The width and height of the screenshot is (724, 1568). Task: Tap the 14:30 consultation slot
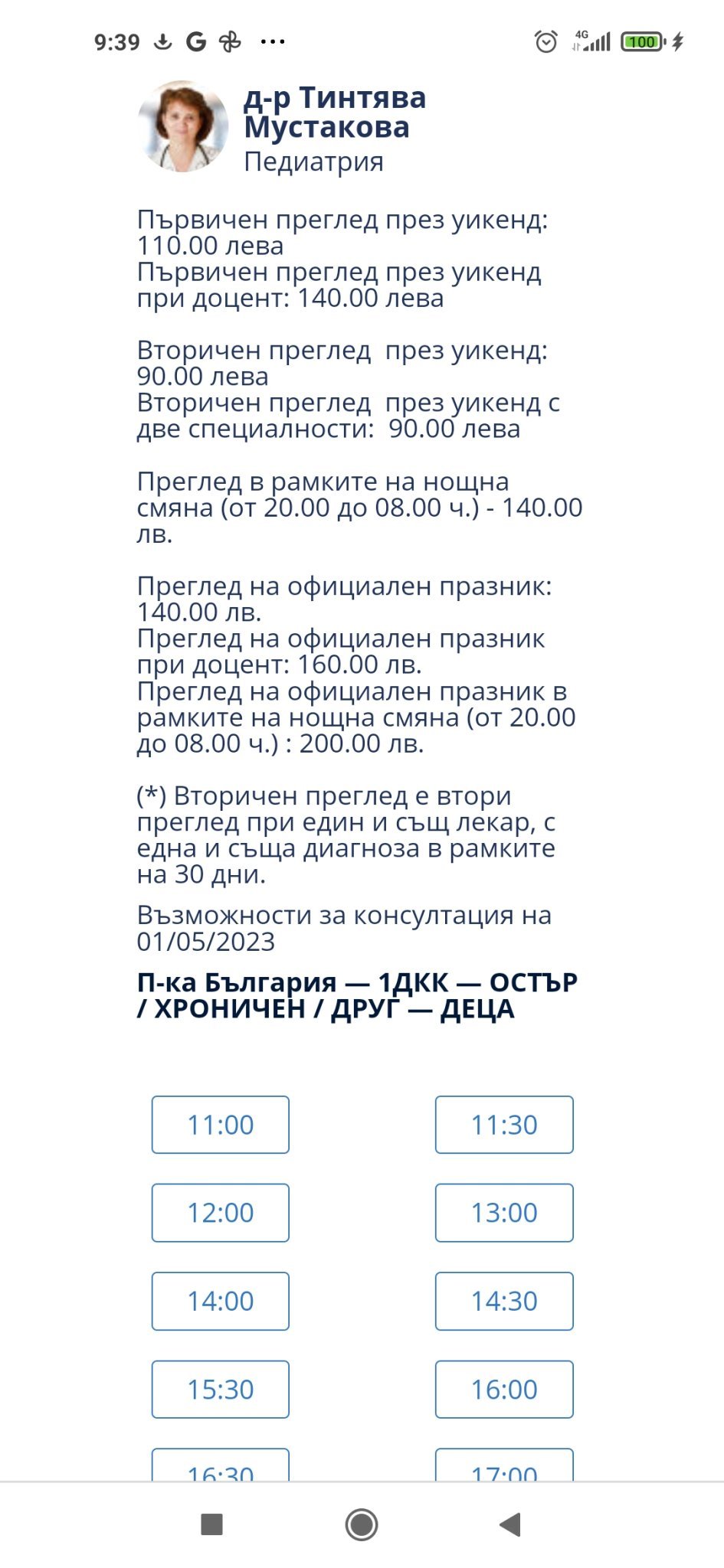pos(504,1301)
